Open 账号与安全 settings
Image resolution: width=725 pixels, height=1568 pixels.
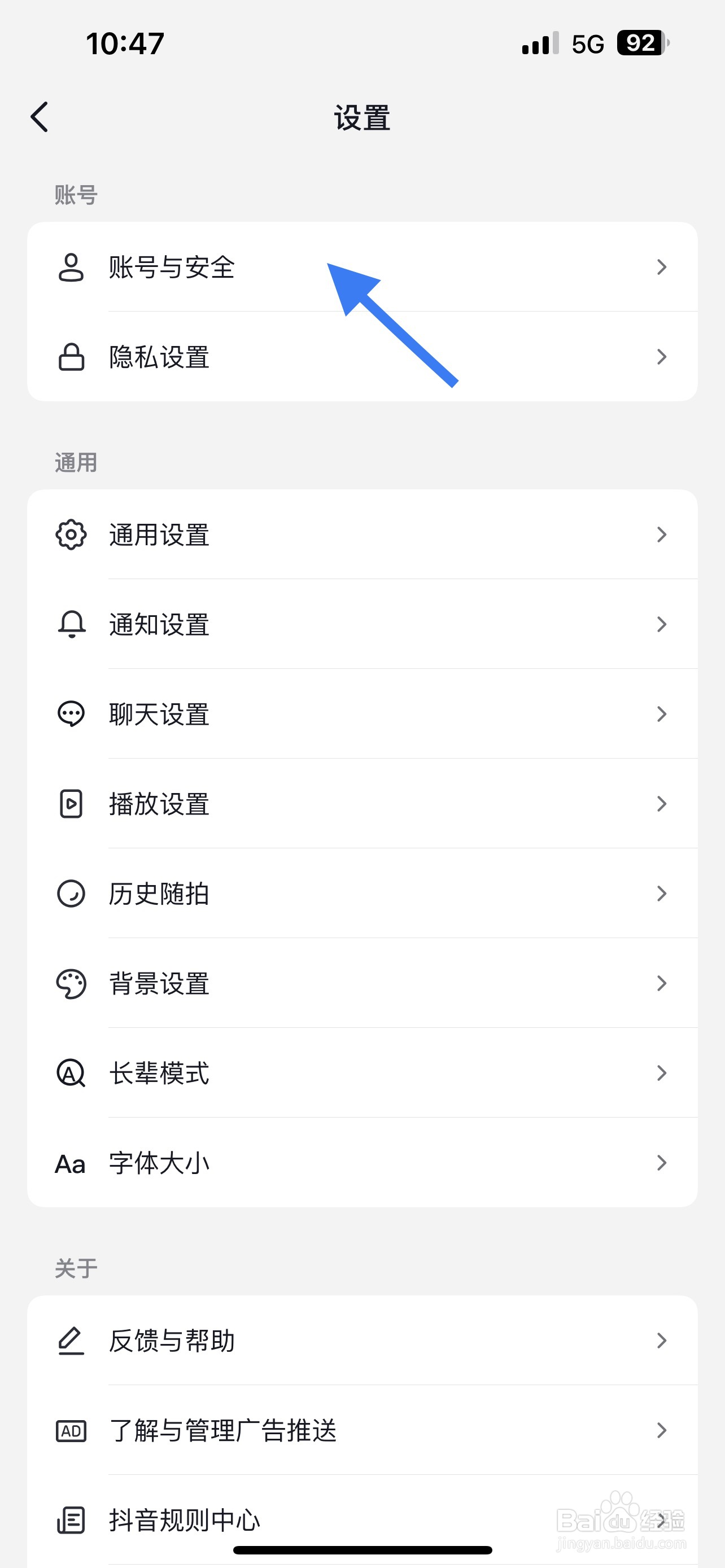pyautogui.click(x=362, y=266)
